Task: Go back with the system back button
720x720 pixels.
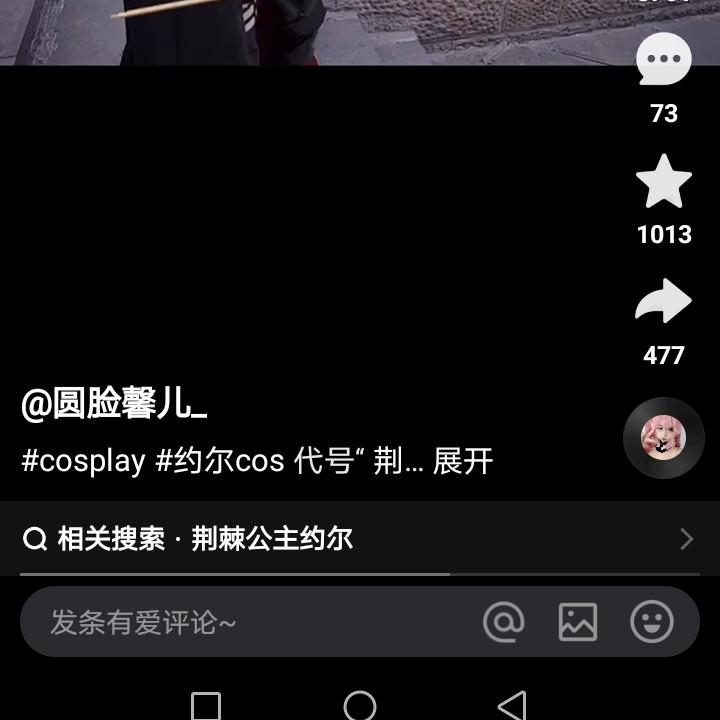Action: pyautogui.click(x=512, y=705)
